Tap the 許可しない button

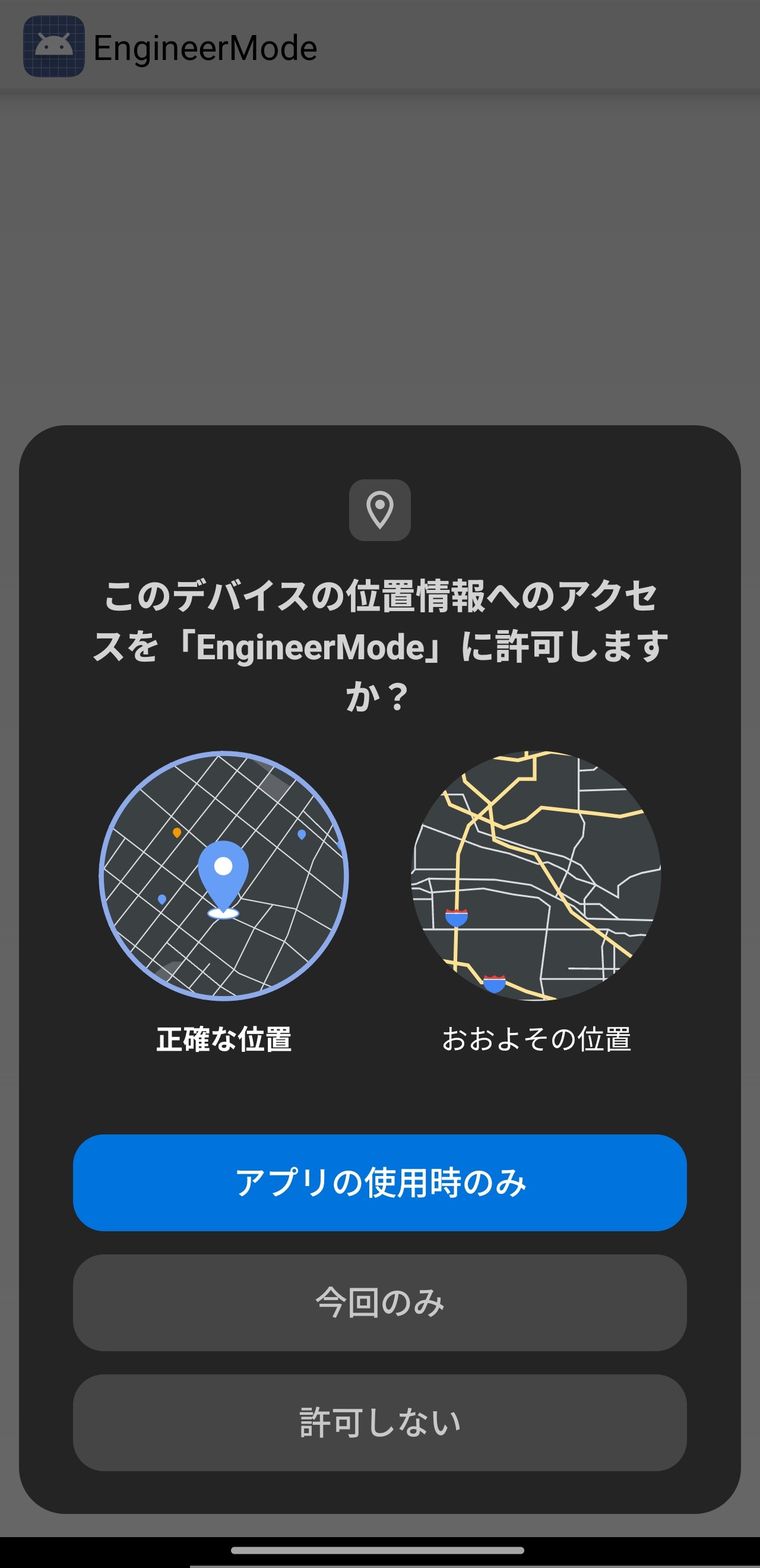coord(379,1421)
